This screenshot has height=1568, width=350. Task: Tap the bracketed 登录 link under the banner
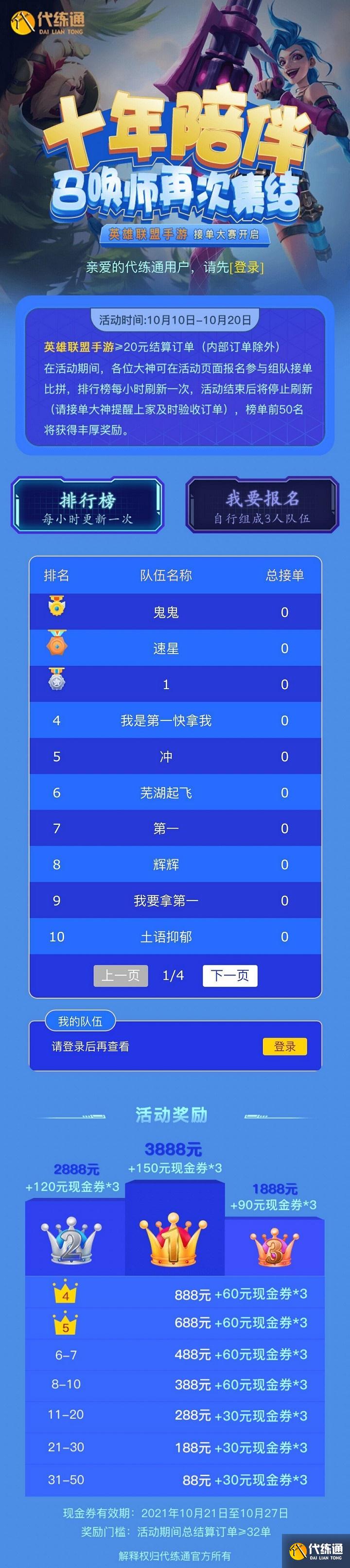(x=246, y=267)
